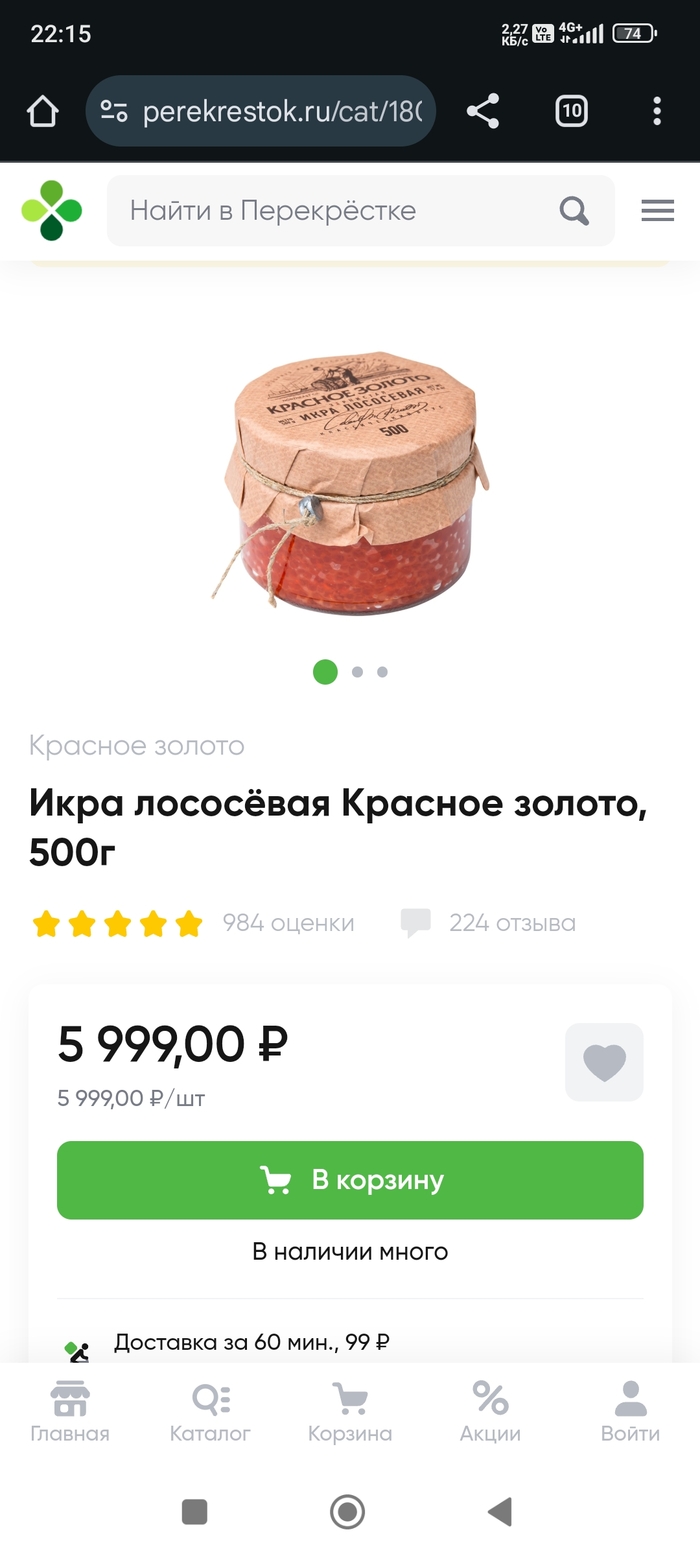Viewport: 700px width, 1556px height.
Task: Tap the Перекрёсток clover logo
Action: click(x=52, y=211)
